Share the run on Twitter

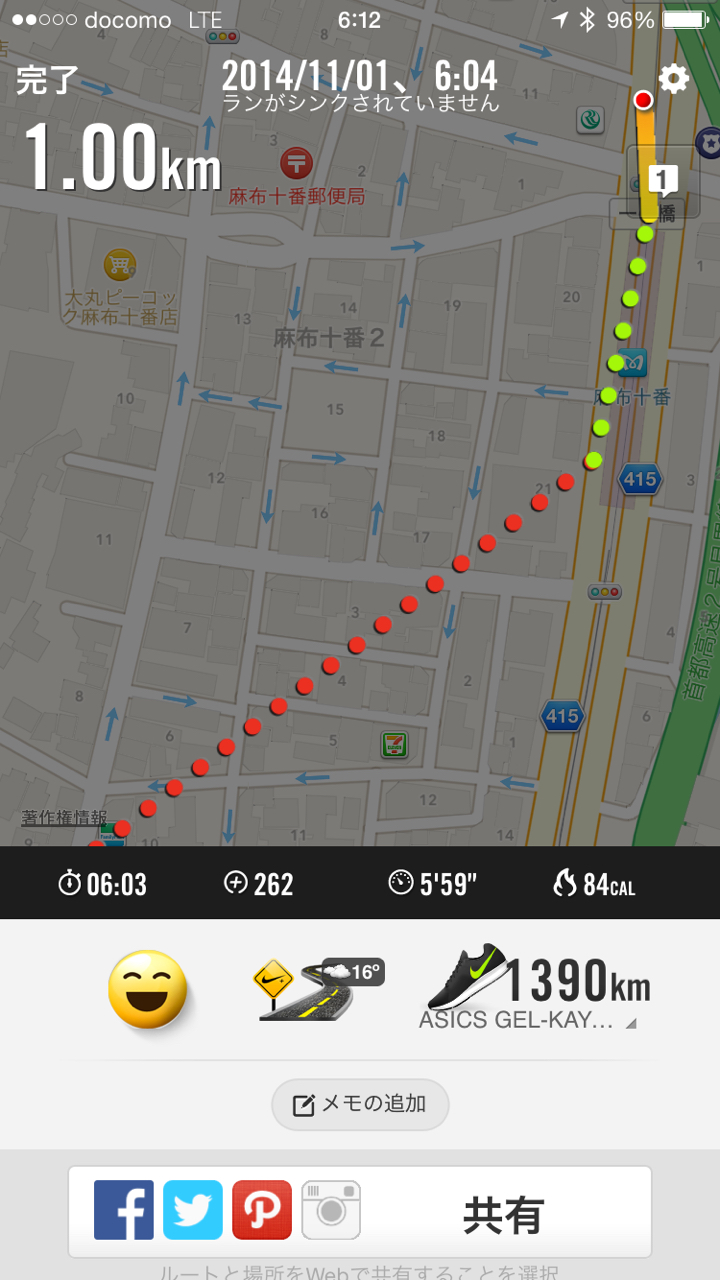193,1210
